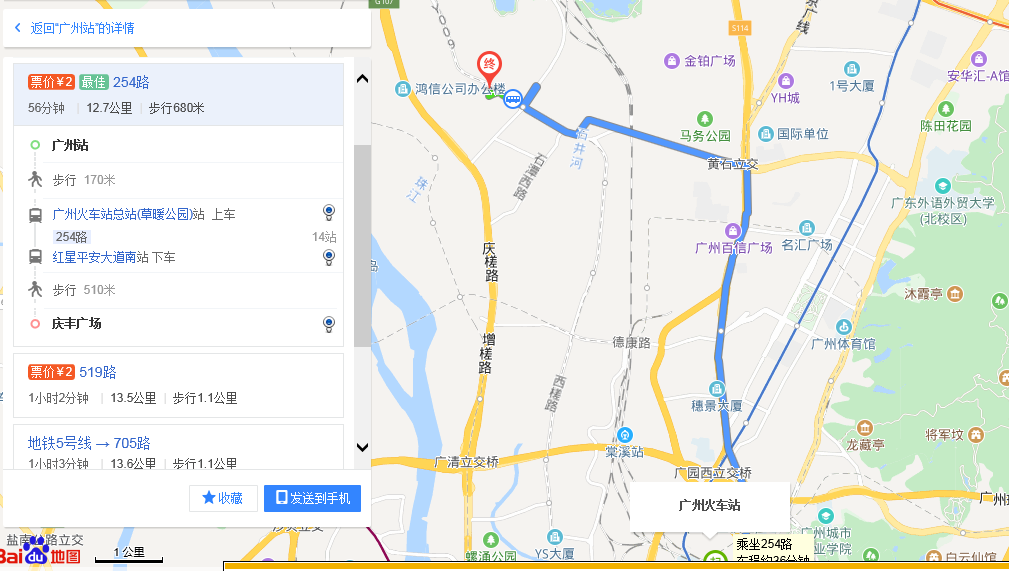Go back to 广州站 details
Image resolution: width=1009 pixels, height=571 pixels.
[80, 28]
